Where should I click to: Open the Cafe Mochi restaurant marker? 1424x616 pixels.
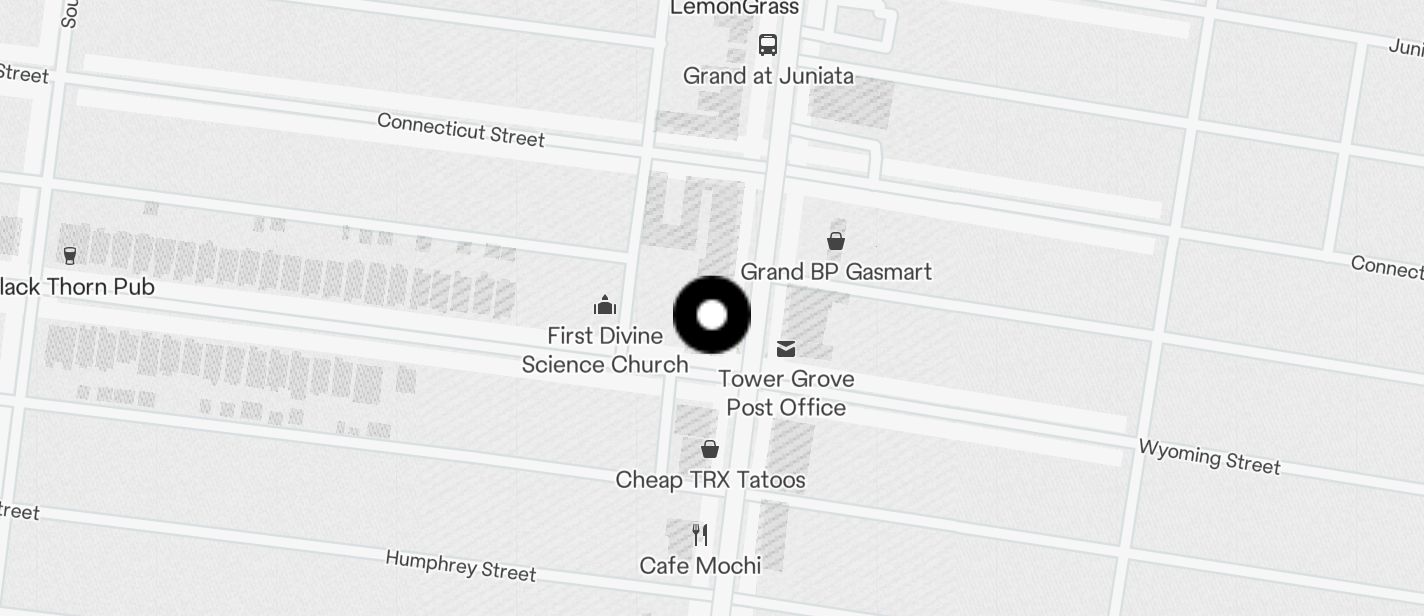700,535
